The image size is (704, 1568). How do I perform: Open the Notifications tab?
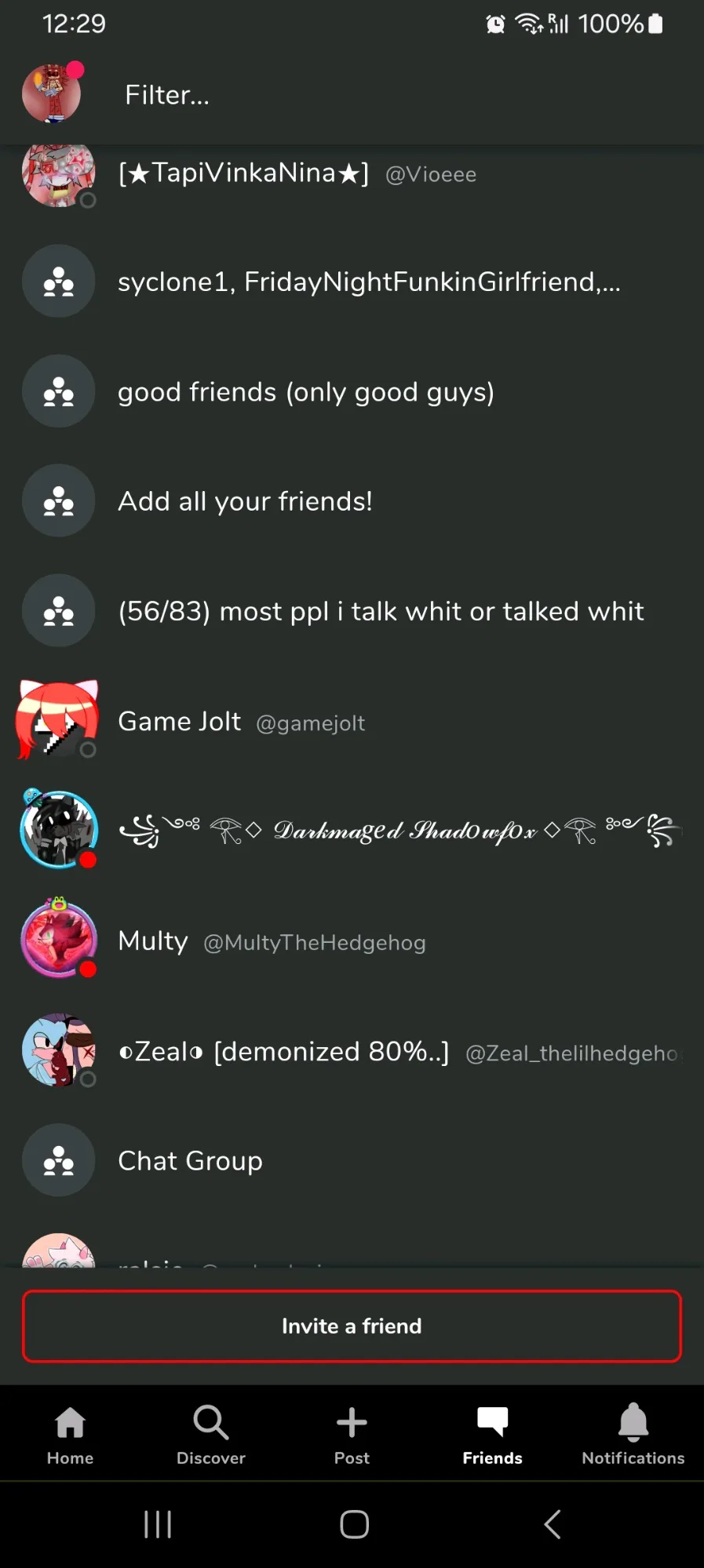633,1435
